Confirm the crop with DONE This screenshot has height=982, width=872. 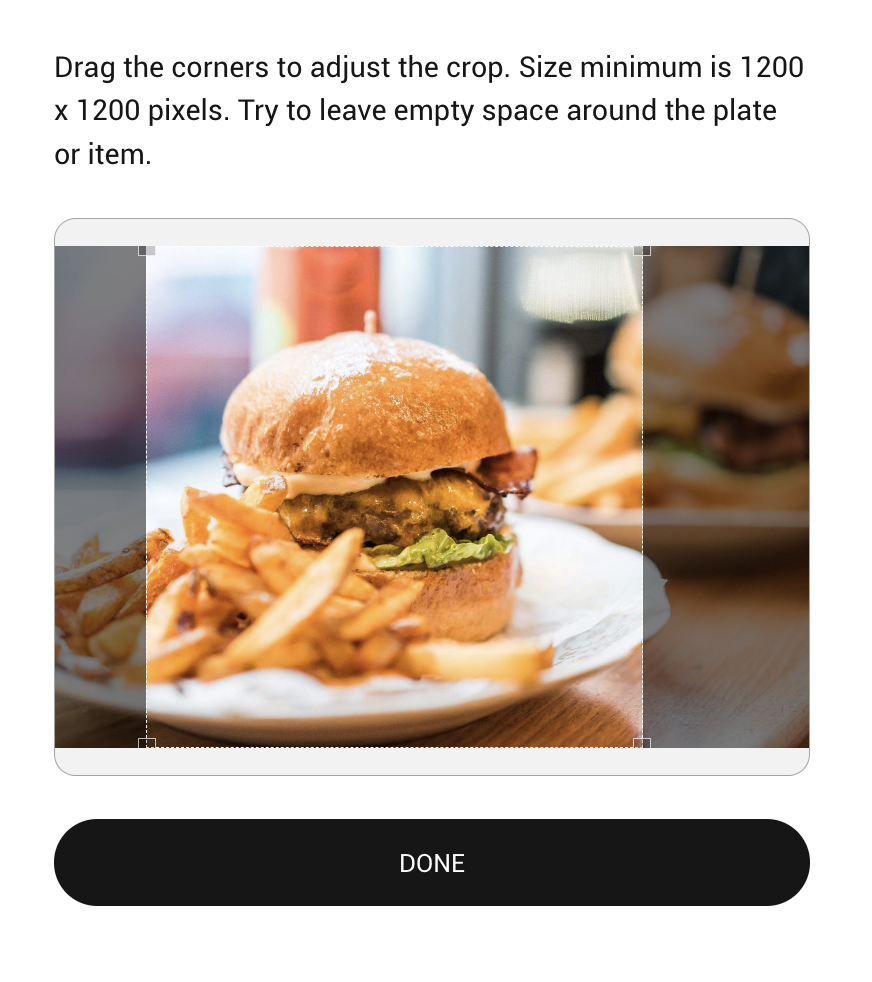coord(431,862)
